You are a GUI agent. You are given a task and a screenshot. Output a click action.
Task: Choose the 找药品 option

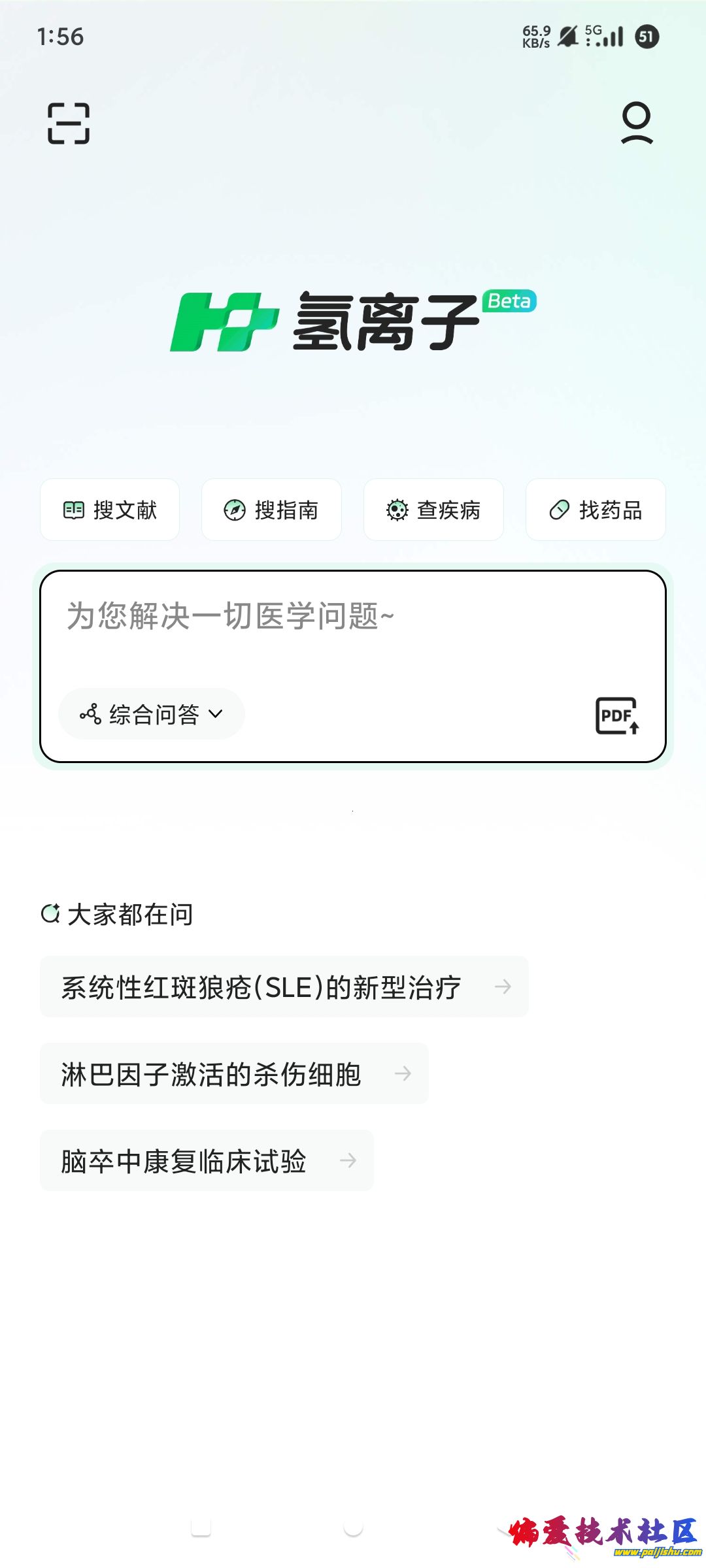596,510
